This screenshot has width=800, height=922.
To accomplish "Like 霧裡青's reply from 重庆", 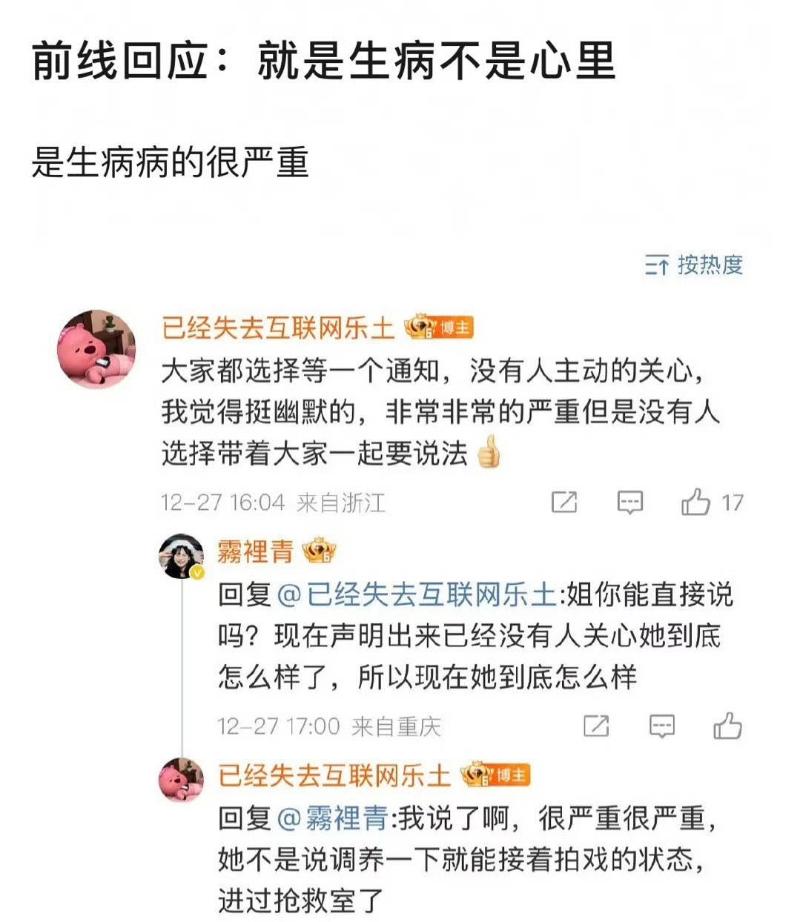I will tap(727, 726).
